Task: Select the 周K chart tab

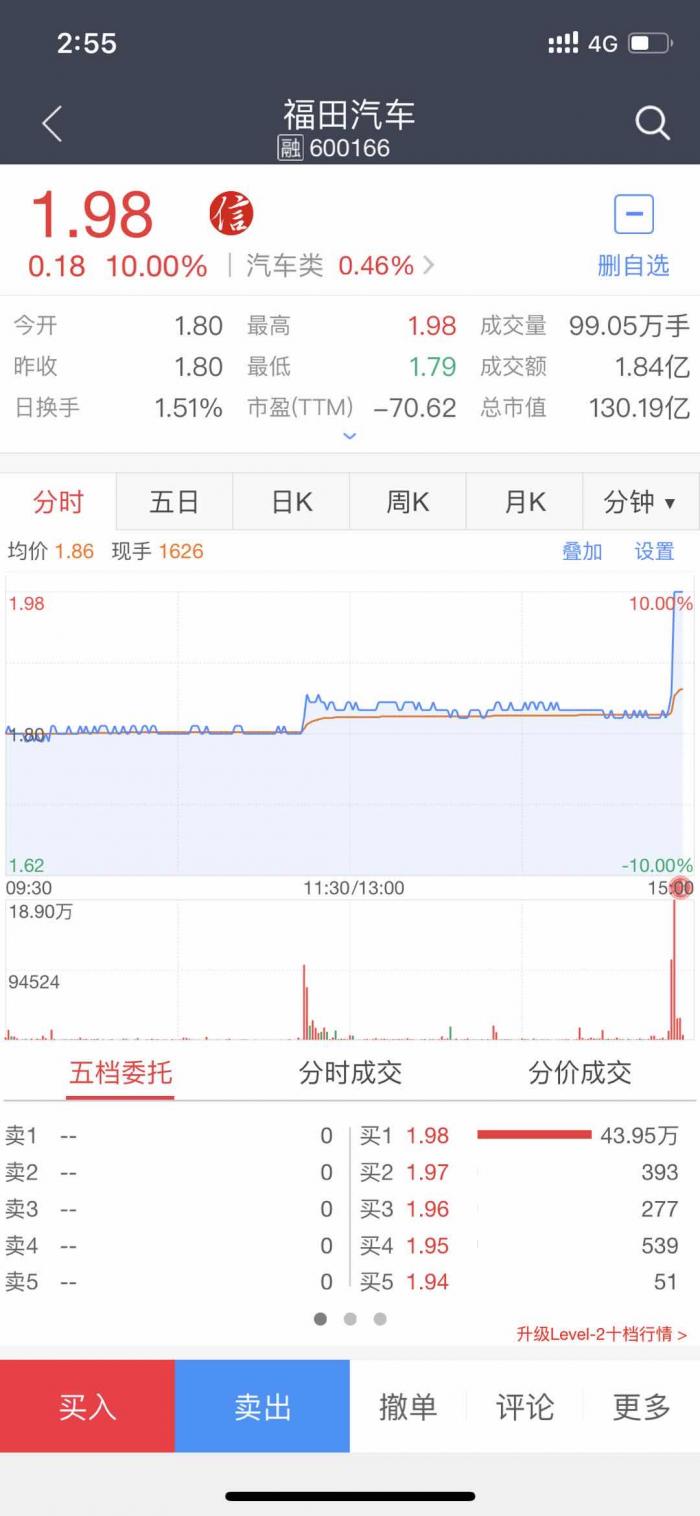Action: pos(407,502)
